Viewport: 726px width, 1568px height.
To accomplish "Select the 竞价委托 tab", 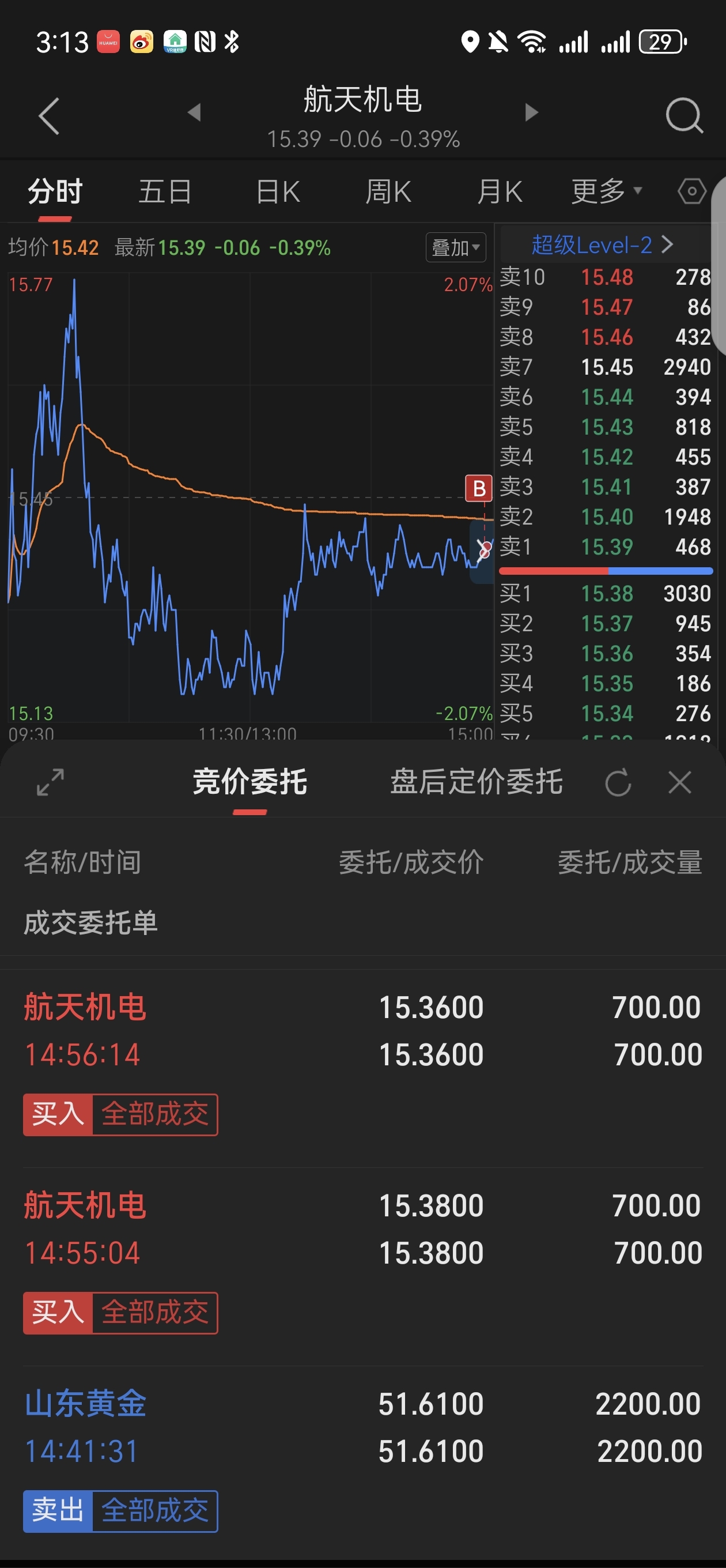I will (x=250, y=782).
